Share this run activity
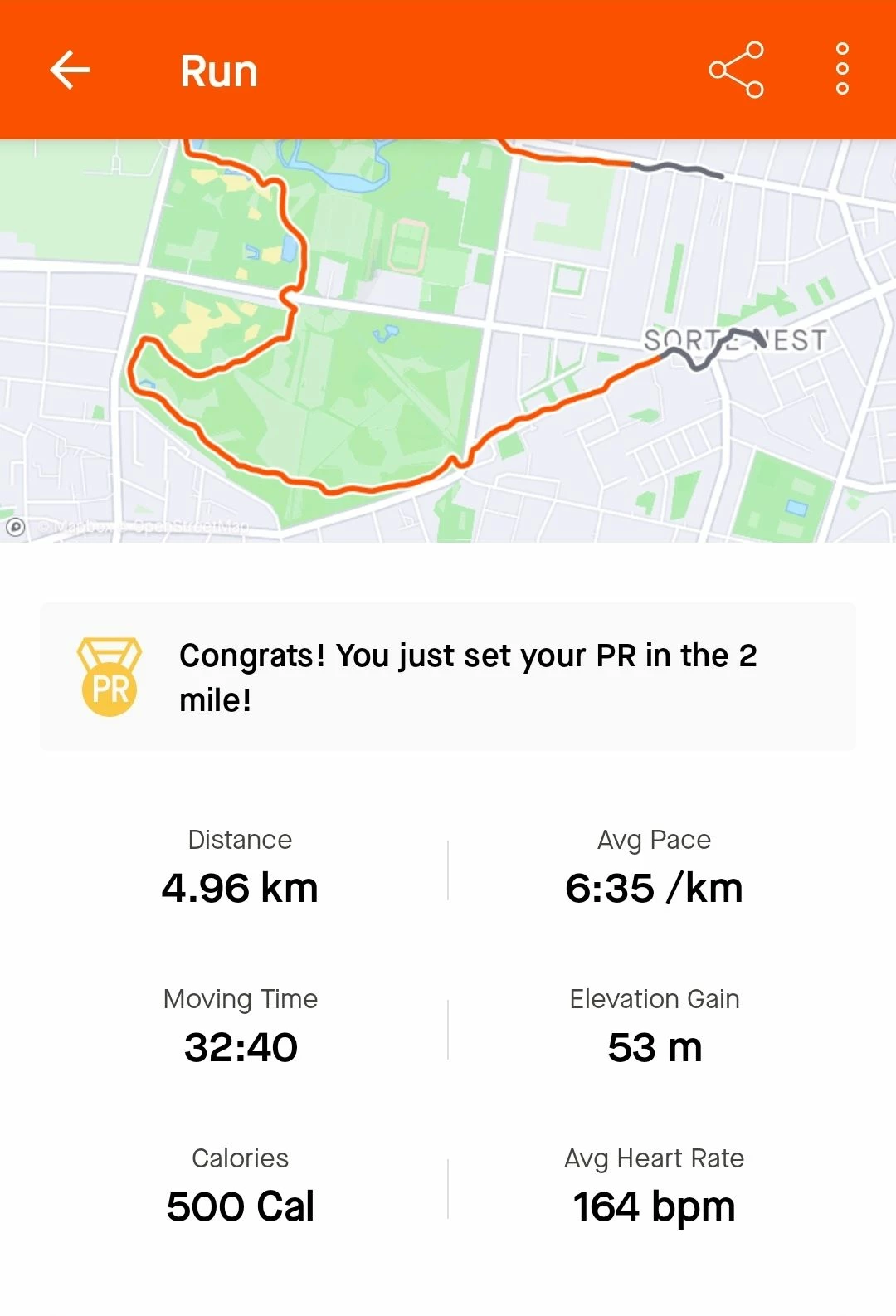The width and height of the screenshot is (896, 1316). click(736, 70)
